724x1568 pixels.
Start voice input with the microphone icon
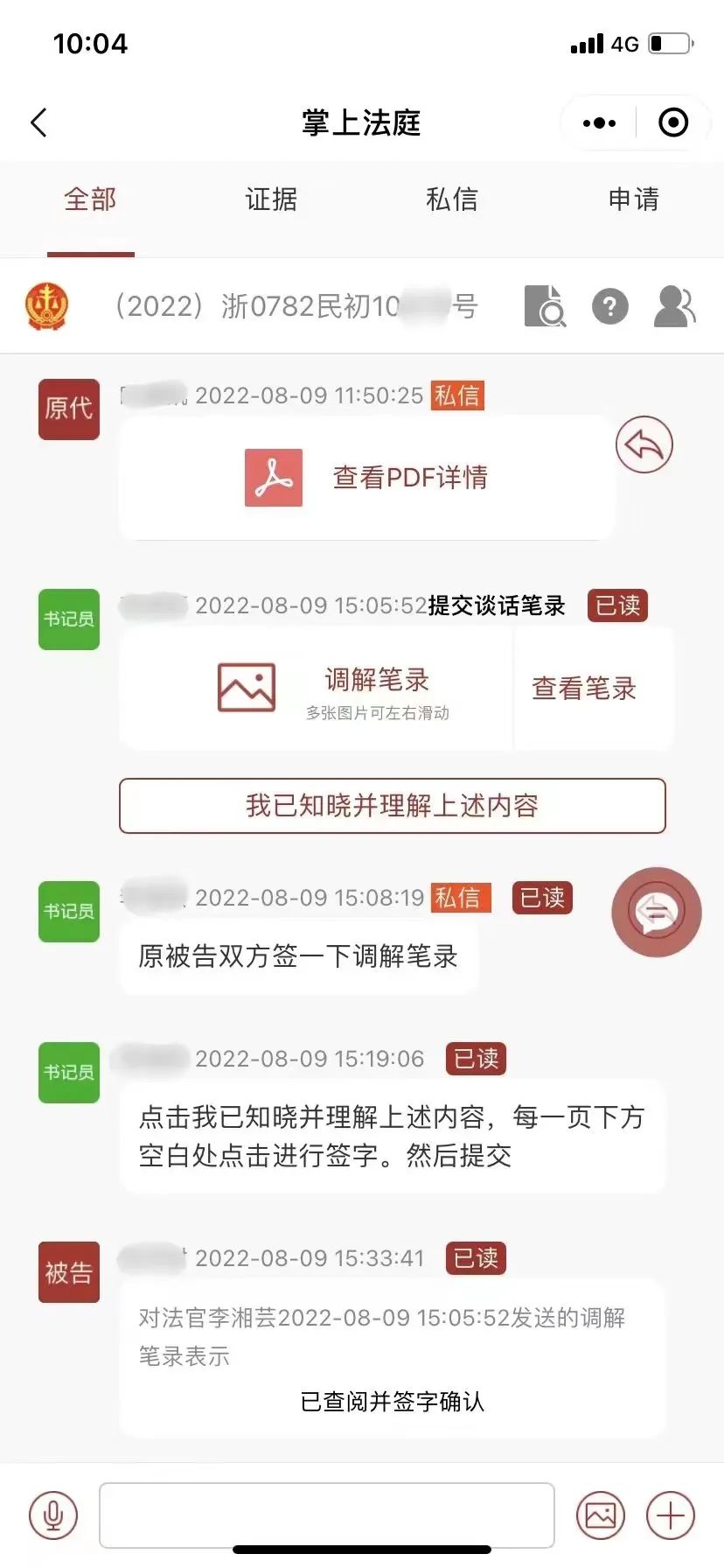(53, 1515)
